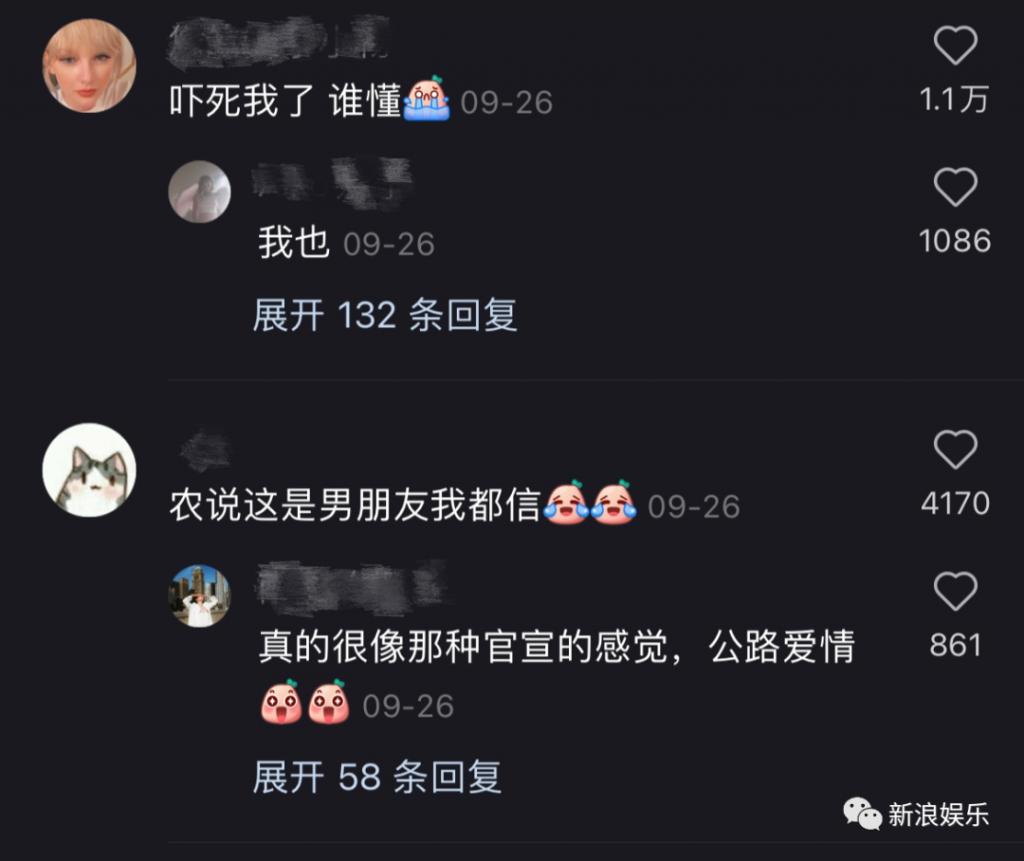Open avatar of the 公路爱情 reply author
Screen dimensions: 1024x861
(x=200, y=596)
